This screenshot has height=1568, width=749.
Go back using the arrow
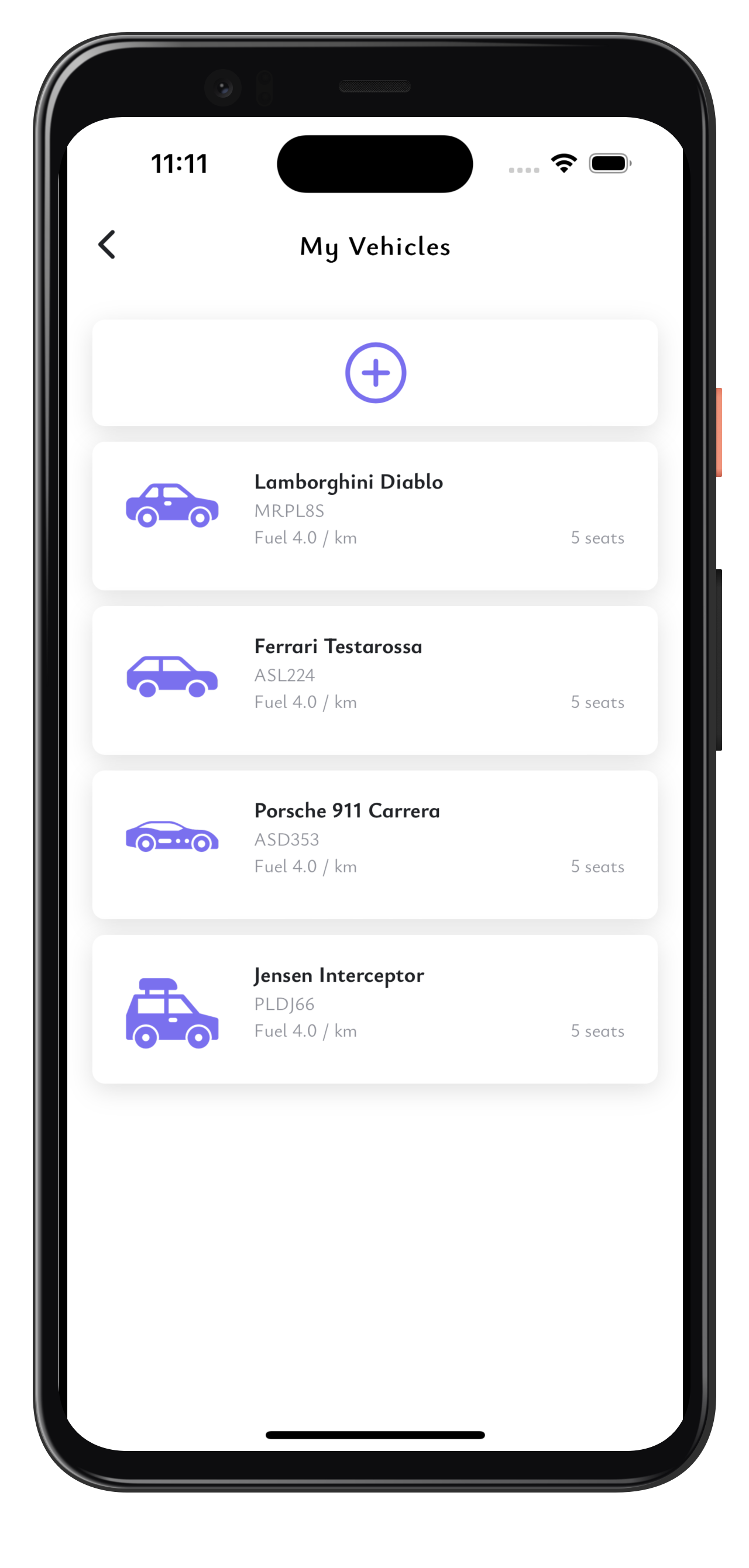click(x=106, y=245)
